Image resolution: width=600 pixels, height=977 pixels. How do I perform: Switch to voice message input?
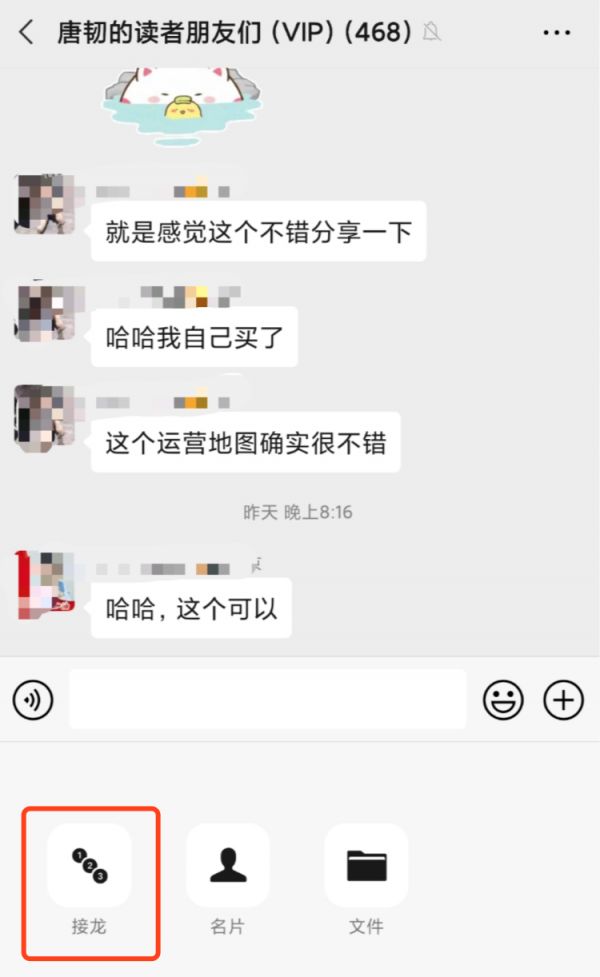point(33,700)
